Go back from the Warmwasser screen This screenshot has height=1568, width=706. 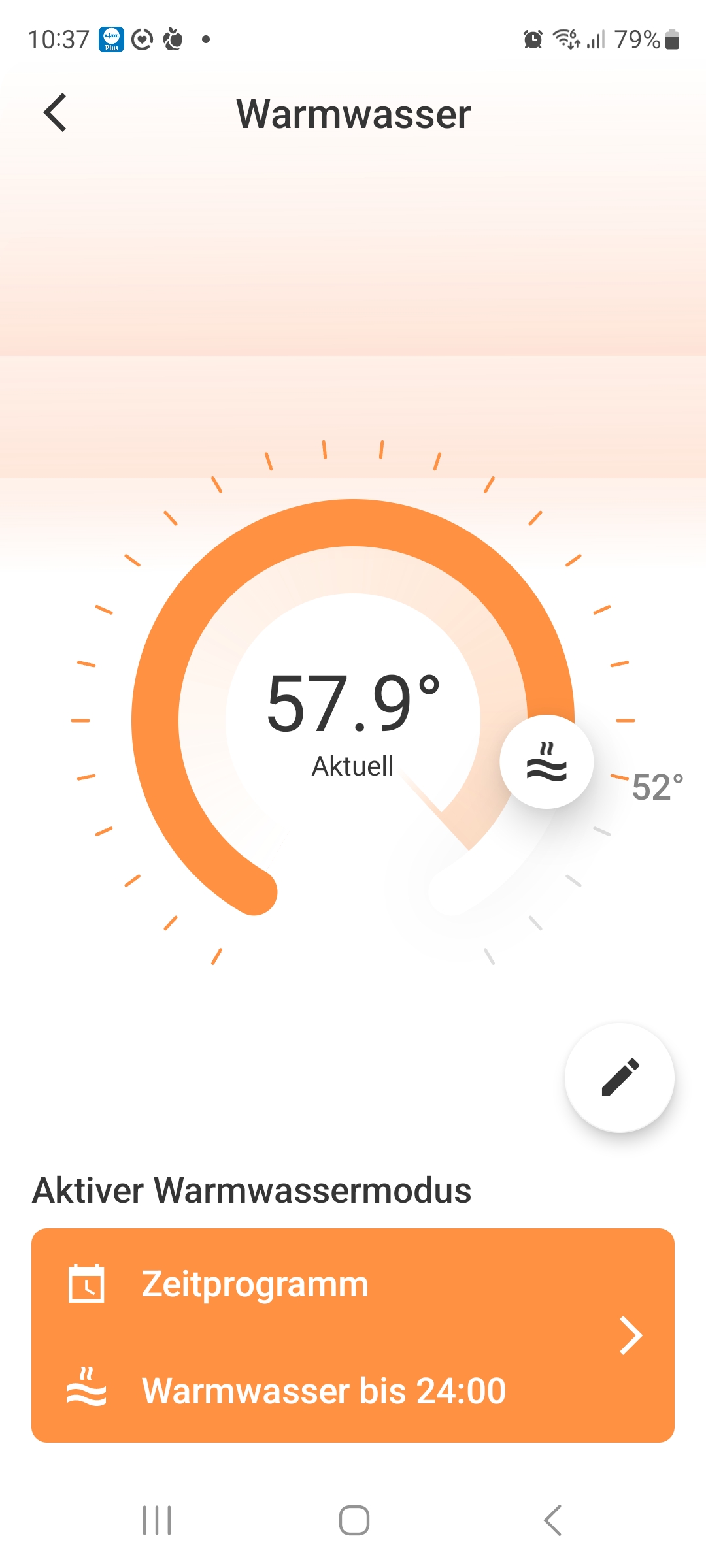[56, 113]
